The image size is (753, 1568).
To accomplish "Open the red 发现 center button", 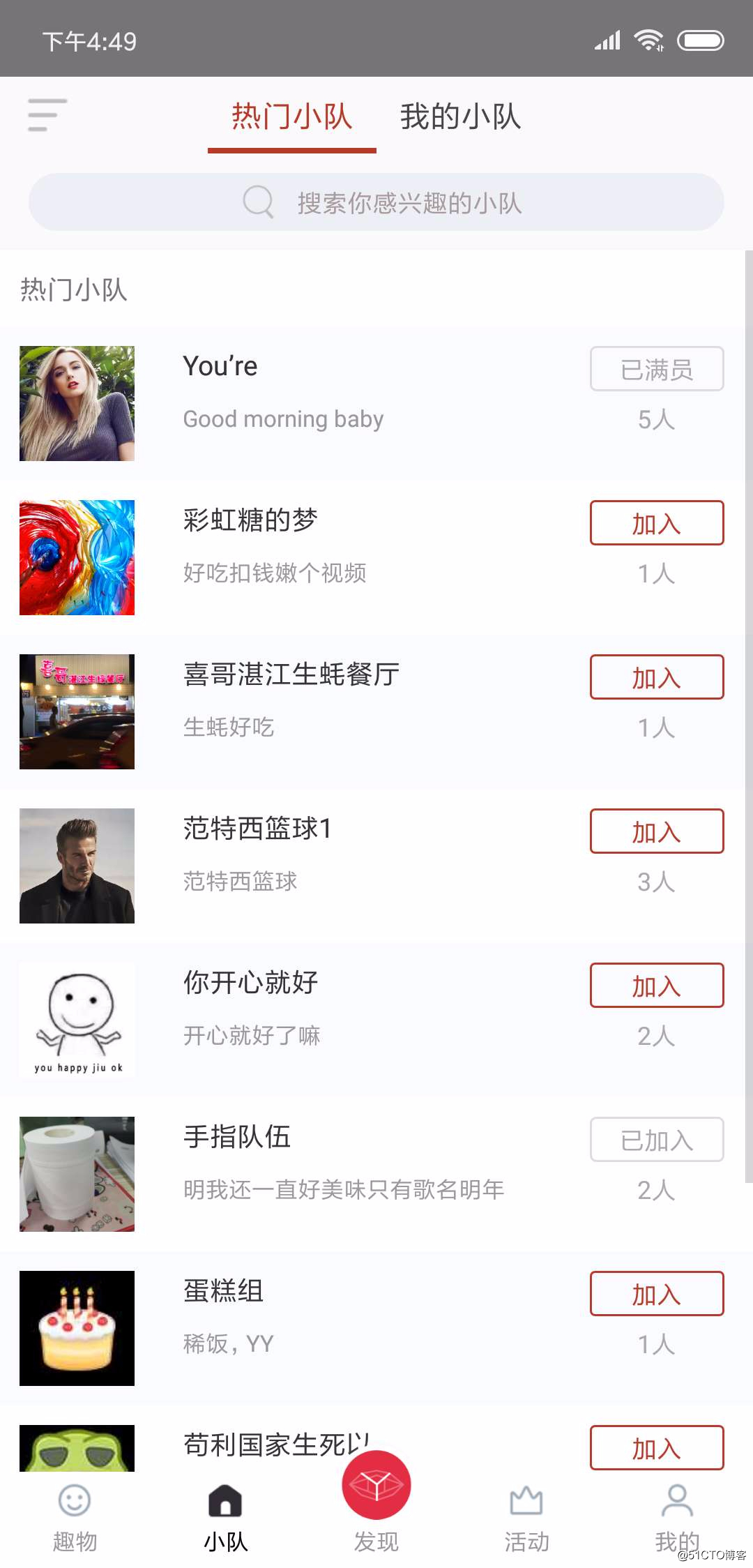I will (x=376, y=1486).
